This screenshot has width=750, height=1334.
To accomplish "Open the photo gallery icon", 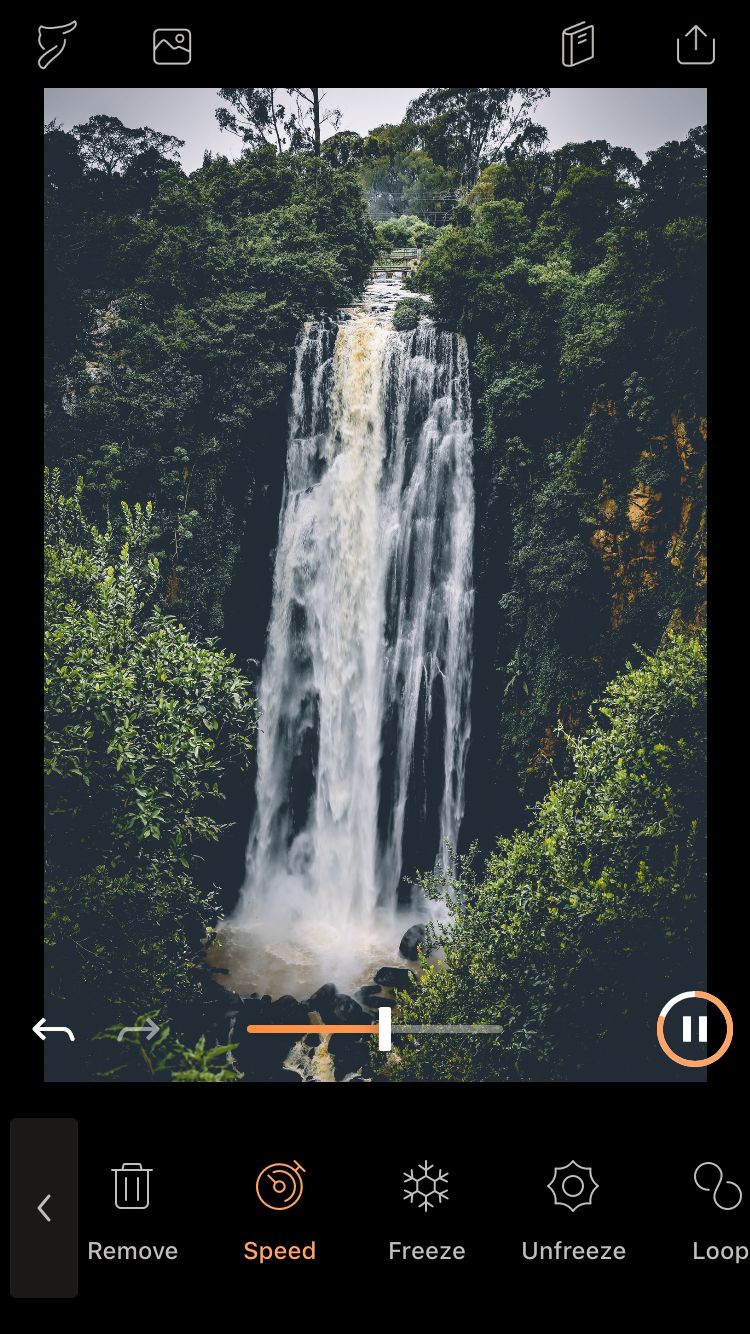I will click(172, 46).
